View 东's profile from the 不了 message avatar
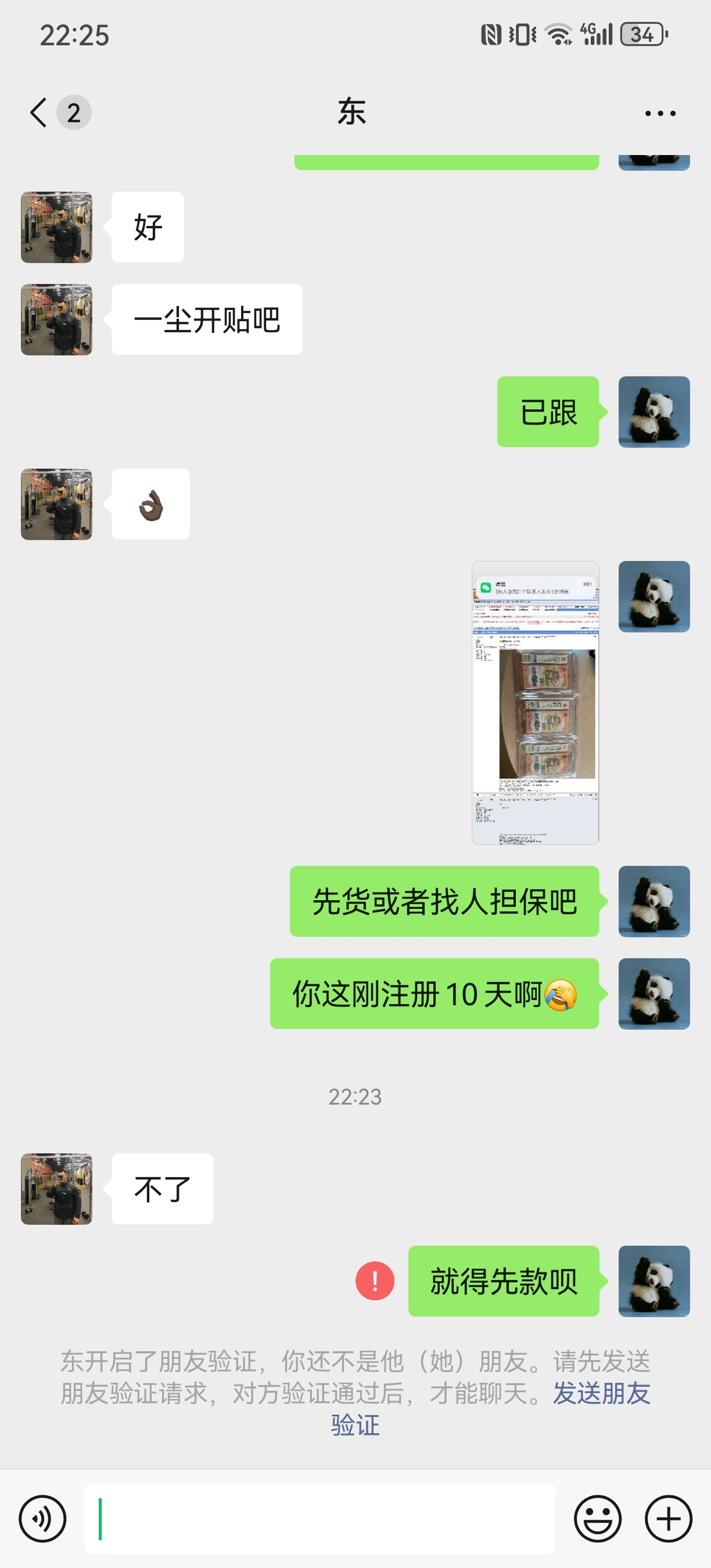This screenshot has height=1568, width=711. (56, 1188)
